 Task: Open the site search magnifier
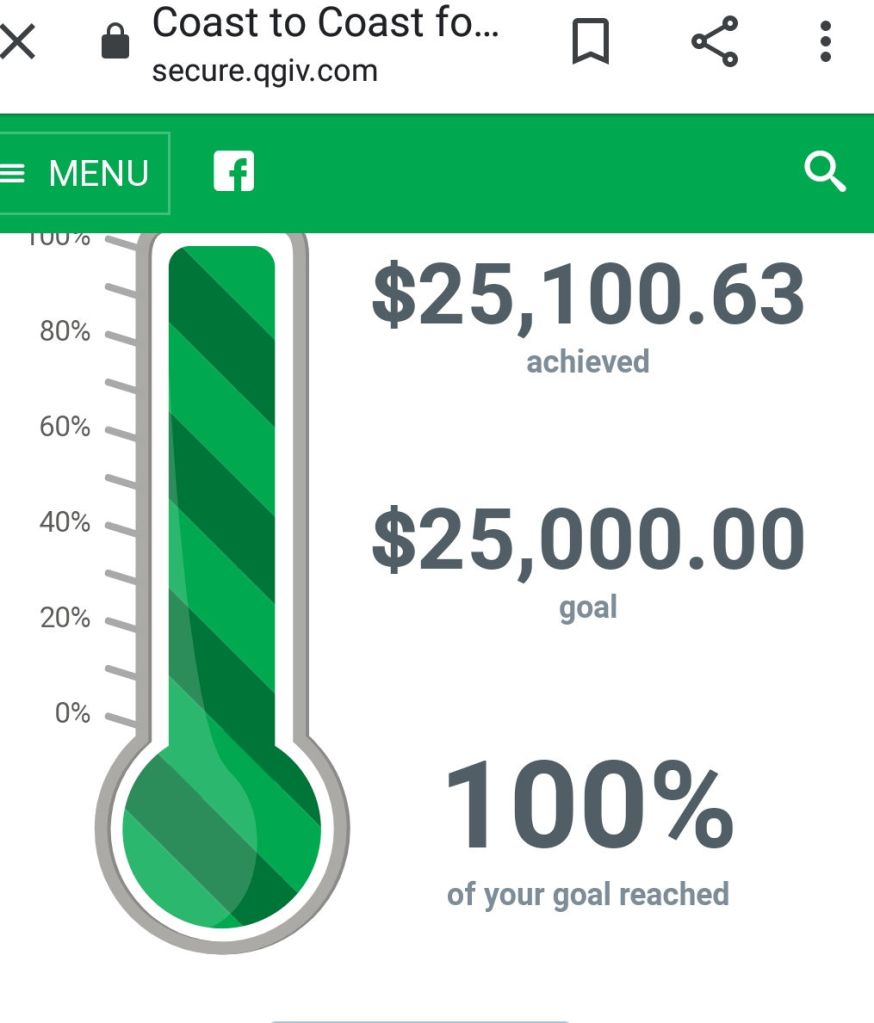[825, 173]
